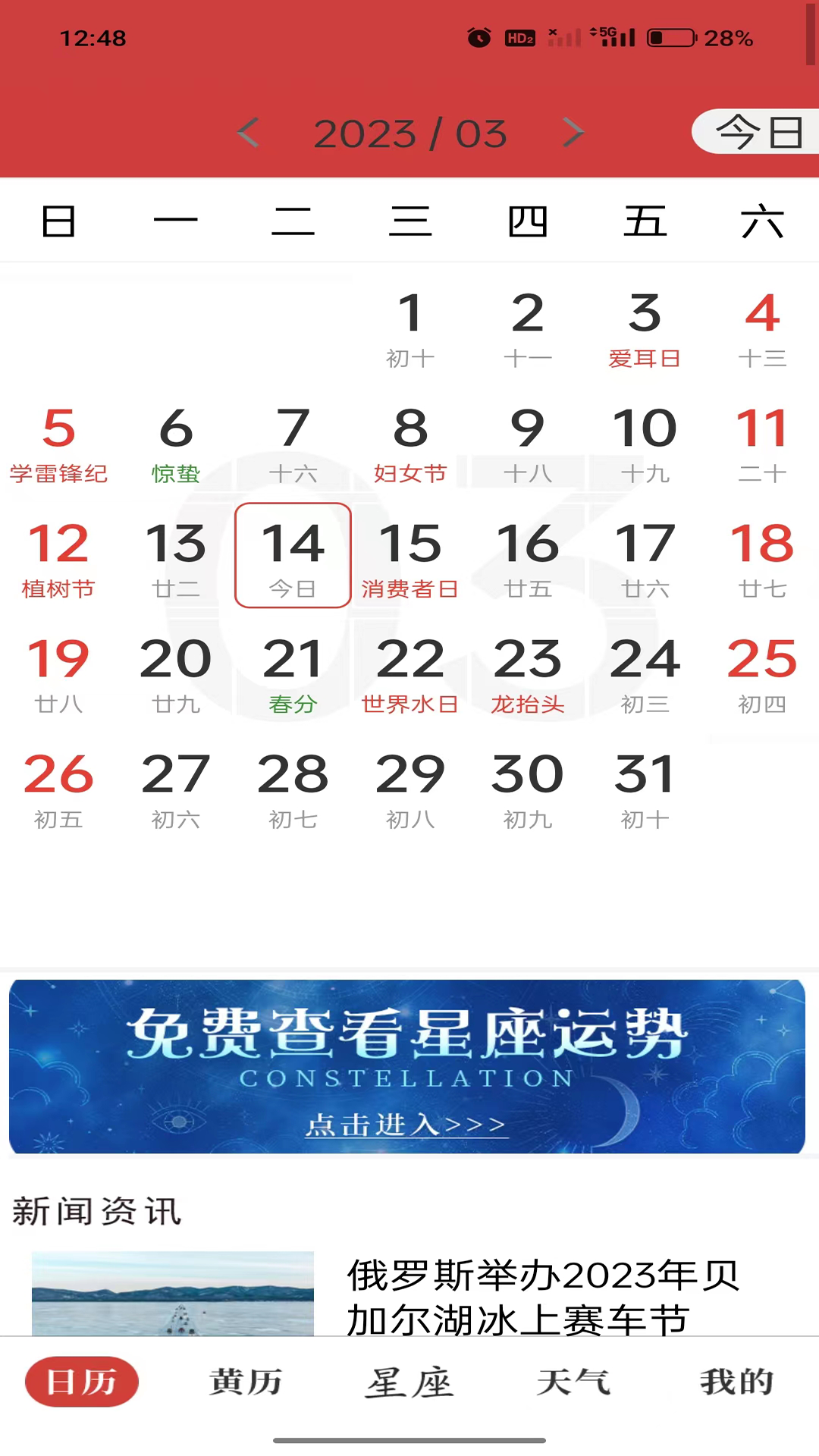
Task: Select March 15 消费者日
Action: pos(410,557)
